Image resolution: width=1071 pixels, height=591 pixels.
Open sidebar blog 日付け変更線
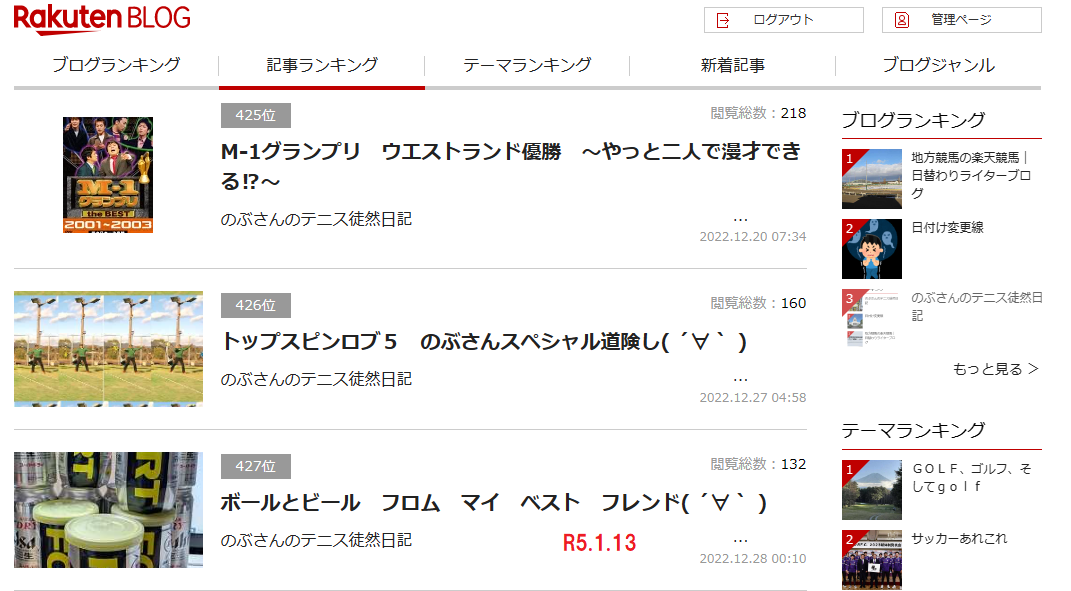pyautogui.click(x=947, y=228)
